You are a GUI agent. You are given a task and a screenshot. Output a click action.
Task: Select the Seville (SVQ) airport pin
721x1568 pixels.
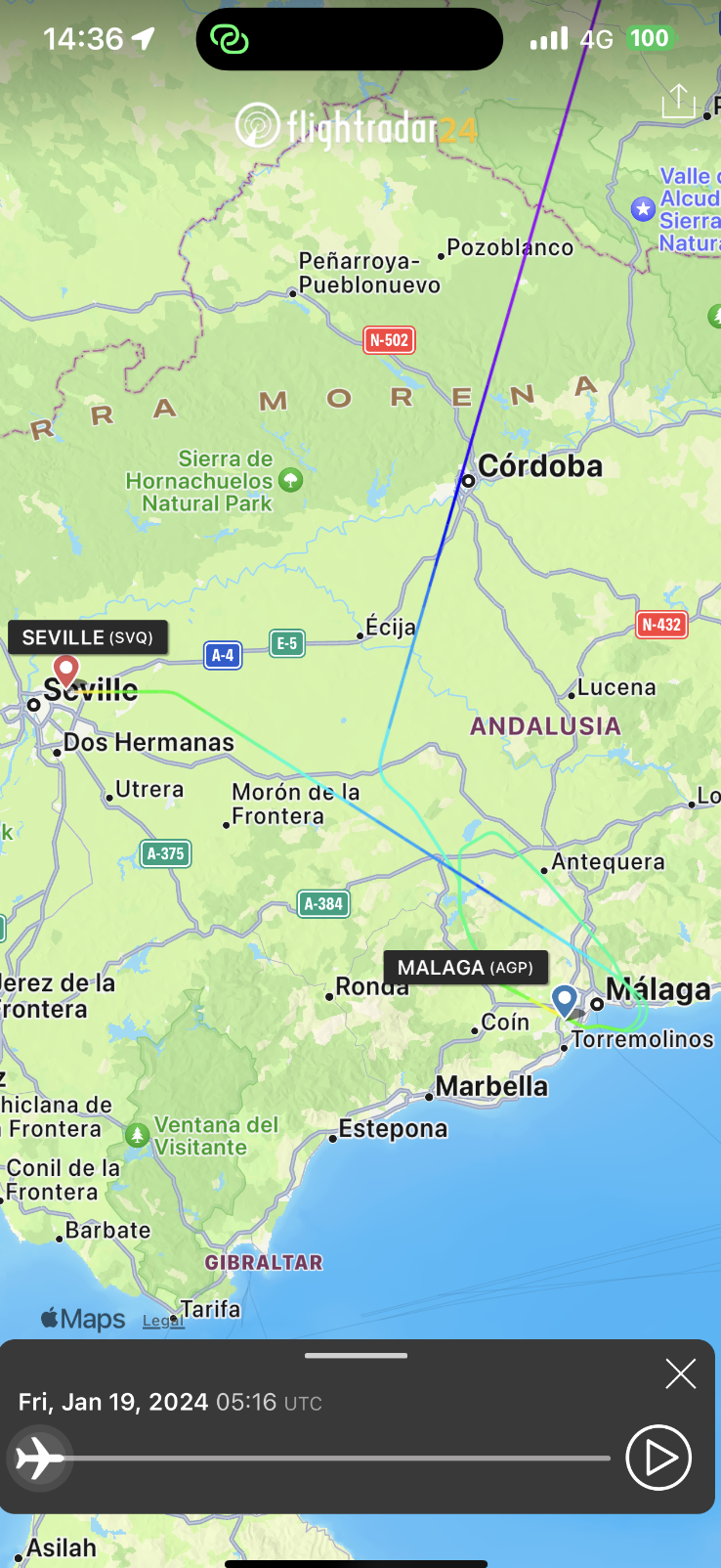65,671
